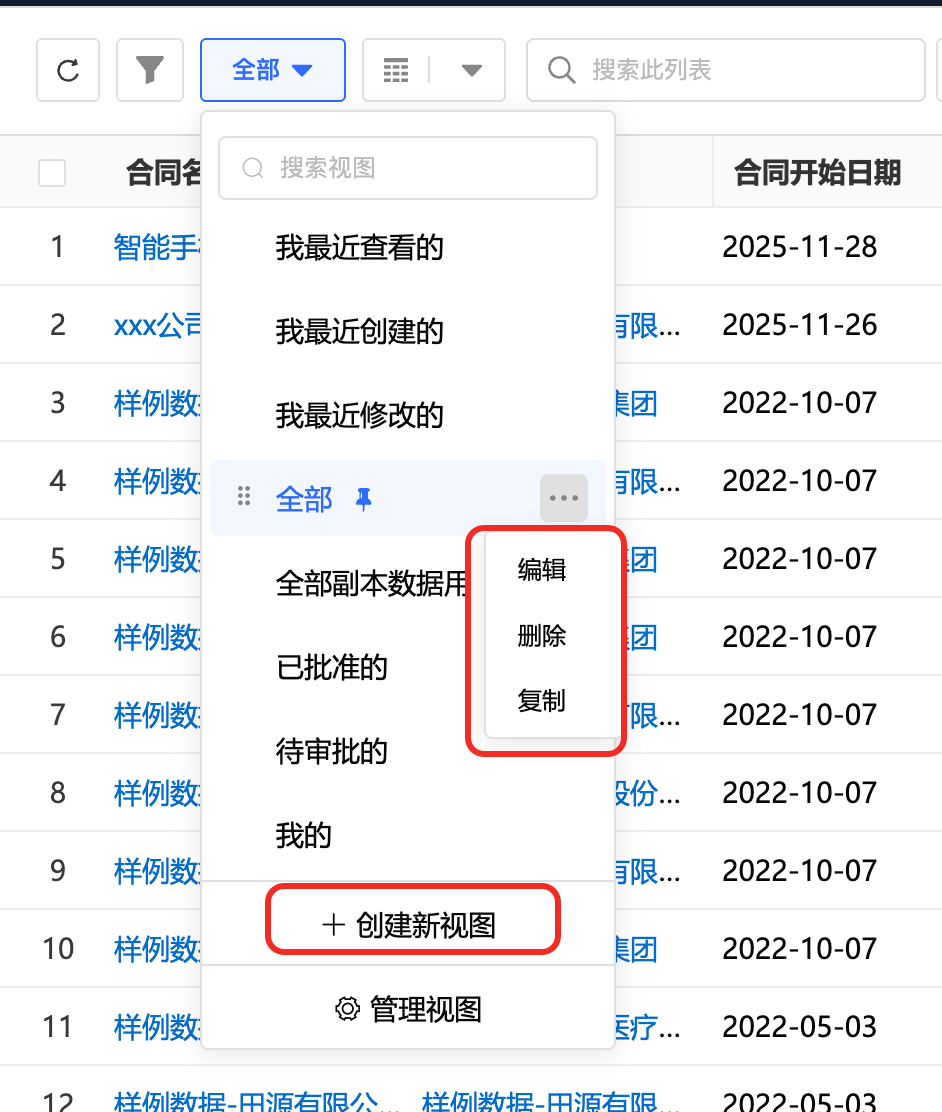
Task: Select 删除 to delete the view
Action: [x=542, y=636]
